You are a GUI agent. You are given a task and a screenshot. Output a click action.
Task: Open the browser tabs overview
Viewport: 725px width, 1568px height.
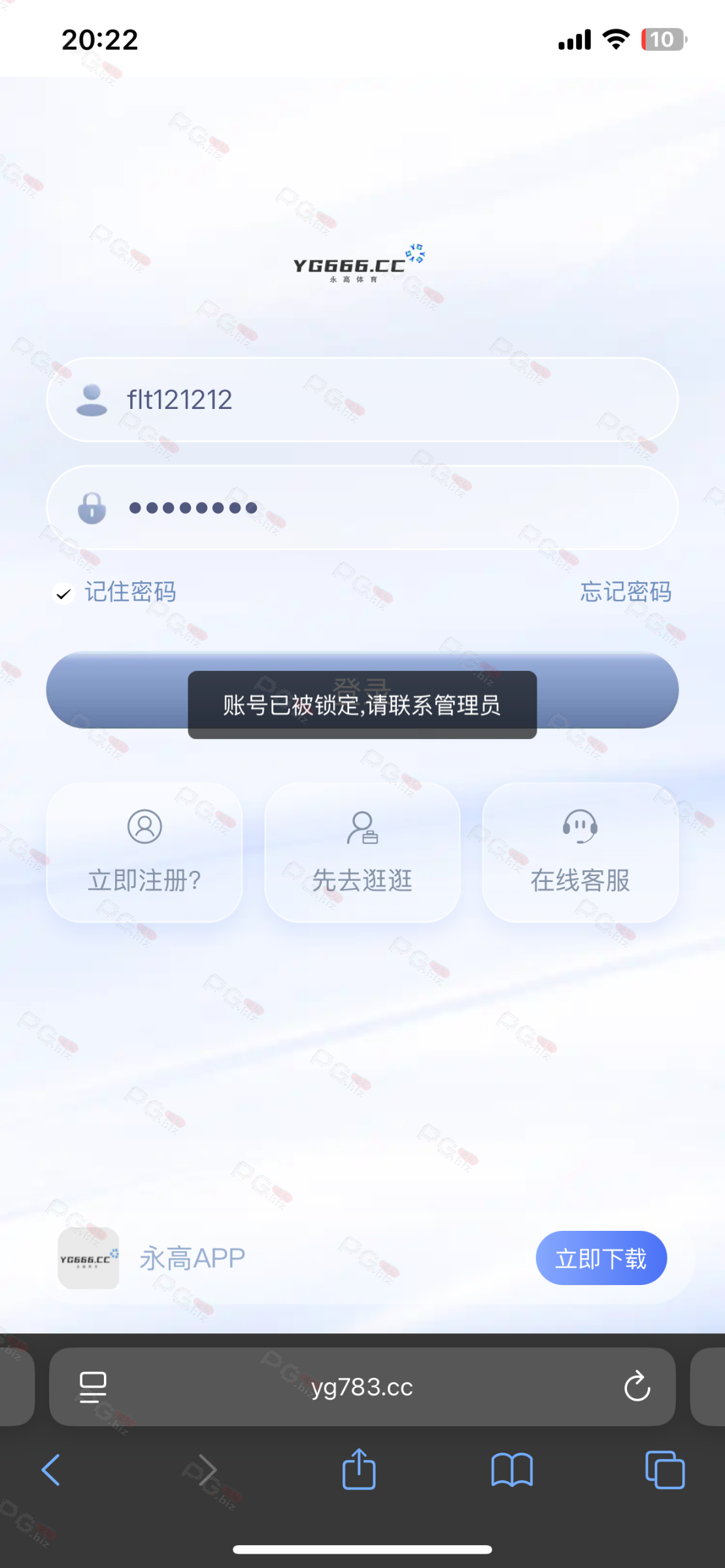[x=665, y=1470]
